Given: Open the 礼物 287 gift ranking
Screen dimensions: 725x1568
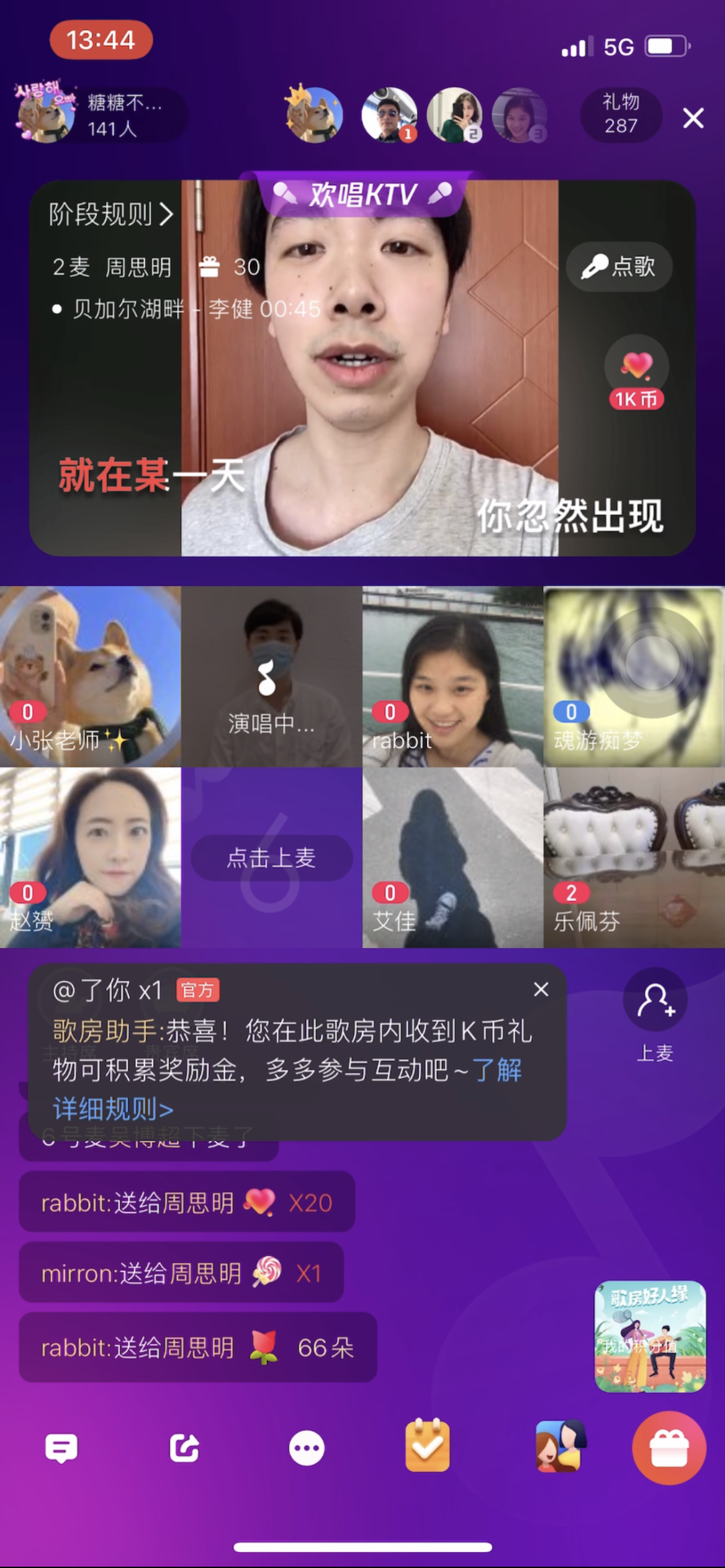Looking at the screenshot, I should 621,115.
